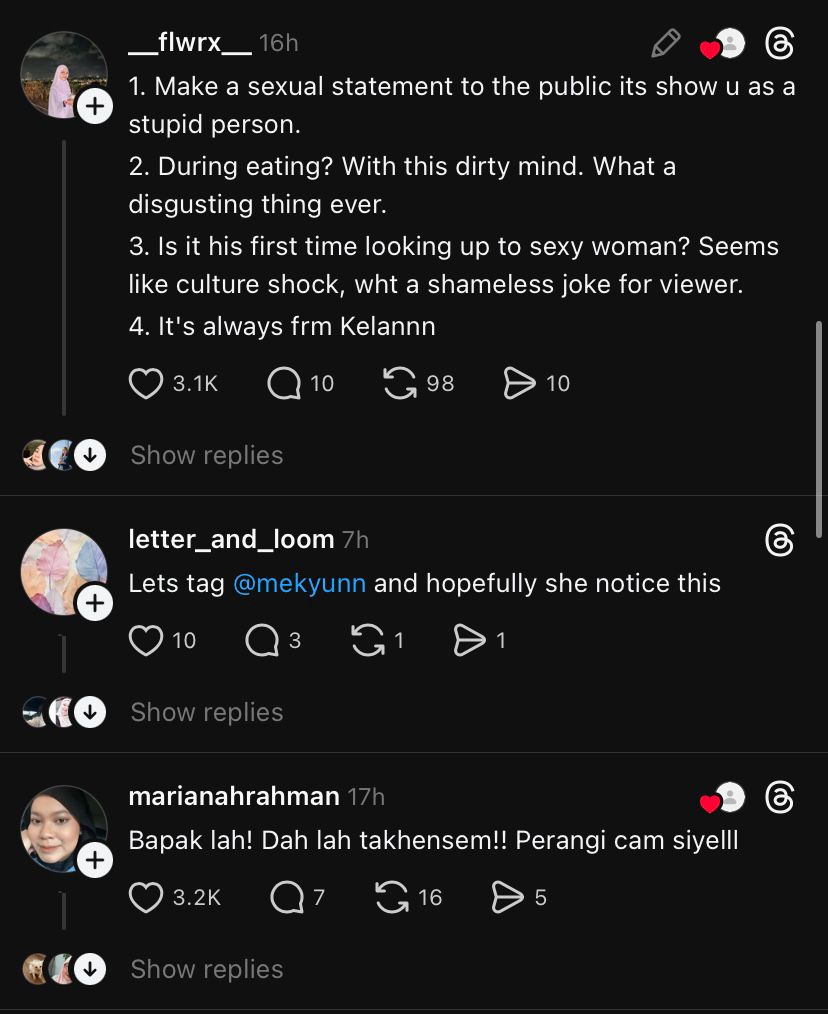Click the pencil icon above __flwrx__'s comment

[x=665, y=43]
